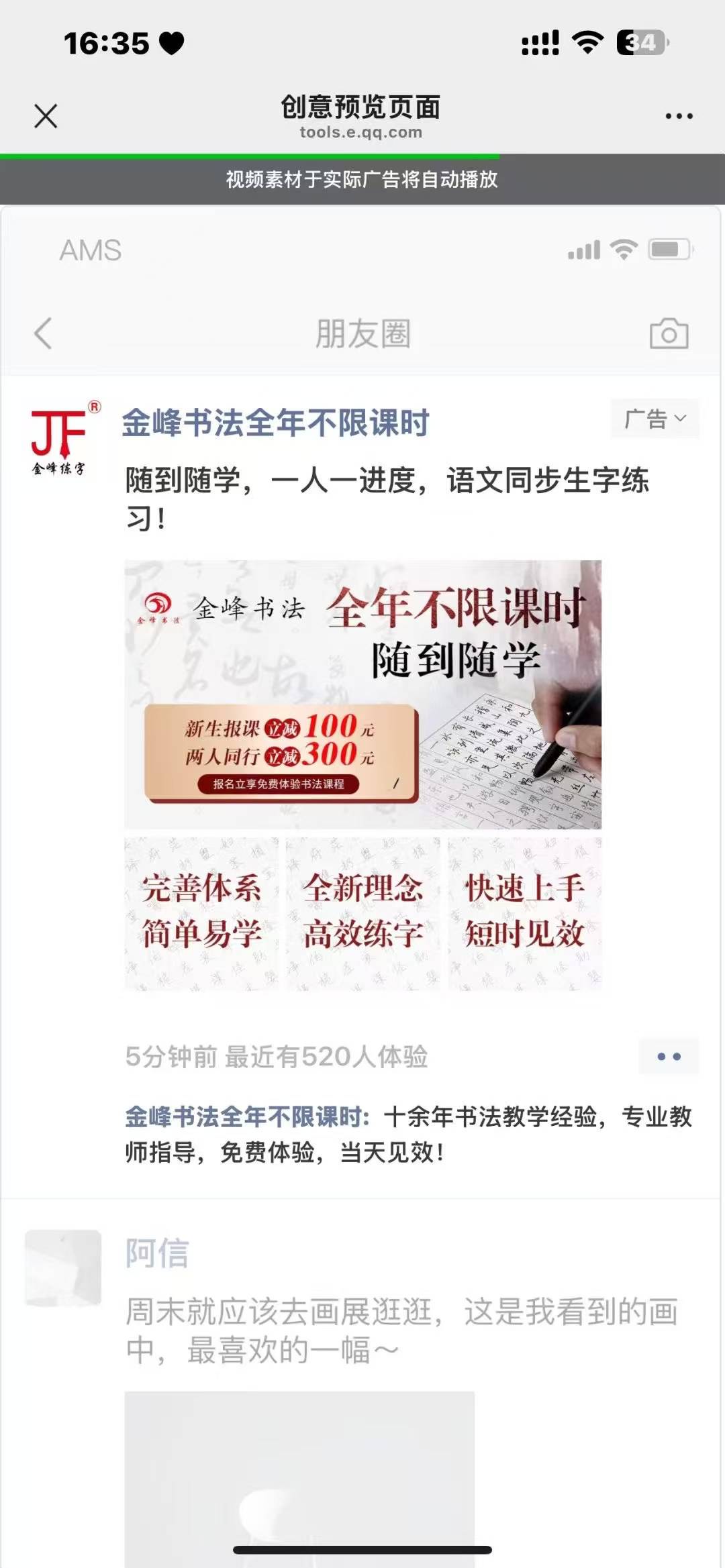725x1568 pixels.
Task: Tap the back arrow beside 朋友圈
Action: tap(42, 334)
